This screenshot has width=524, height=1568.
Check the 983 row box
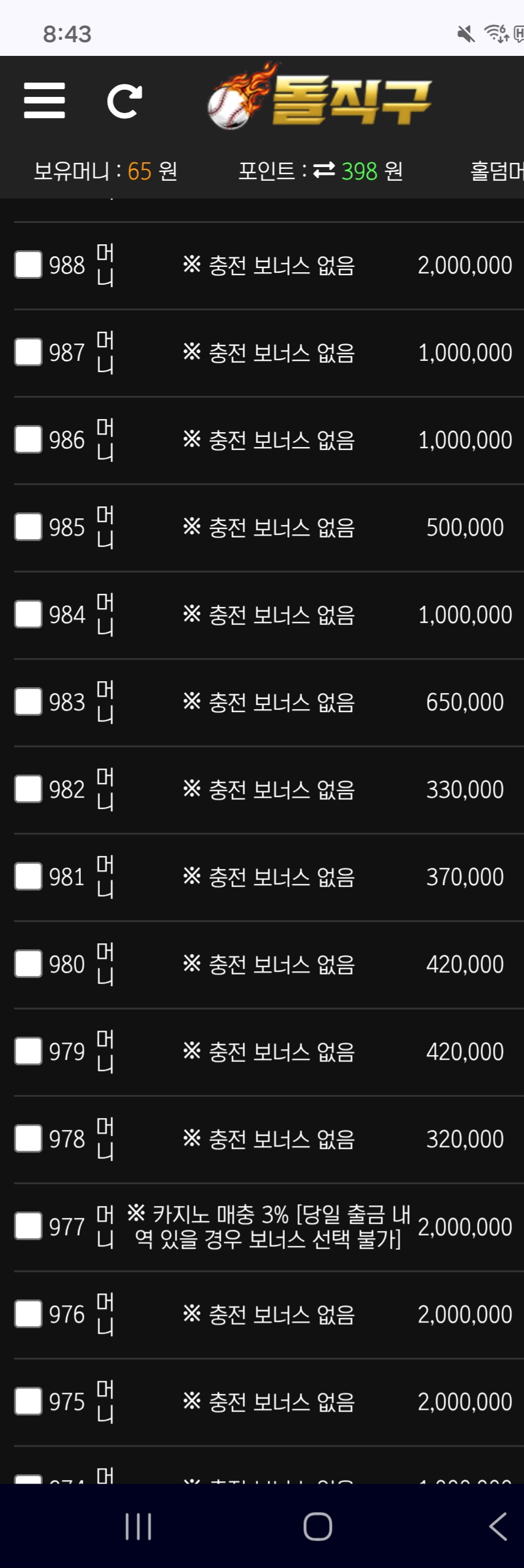coord(28,702)
